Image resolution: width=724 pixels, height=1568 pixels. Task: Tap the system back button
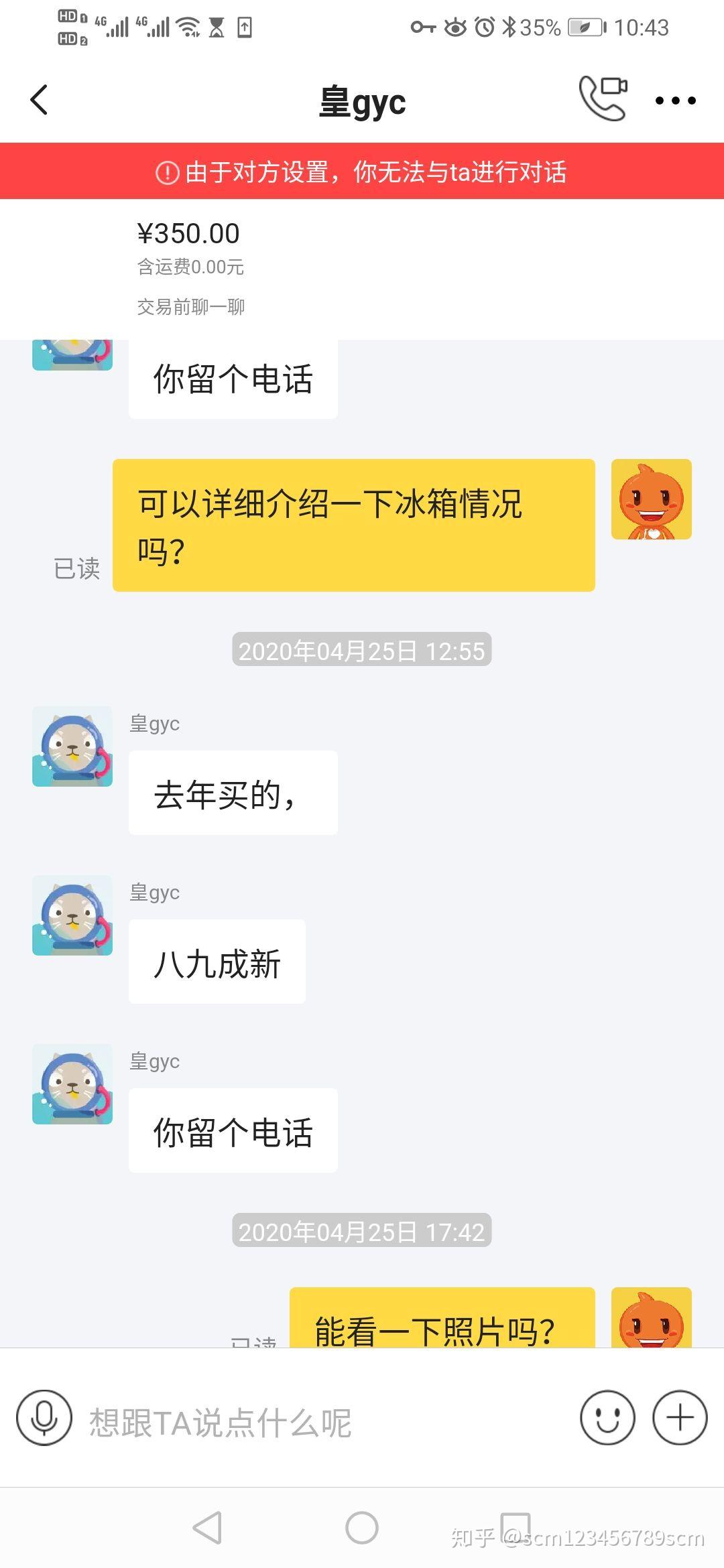(207, 1528)
